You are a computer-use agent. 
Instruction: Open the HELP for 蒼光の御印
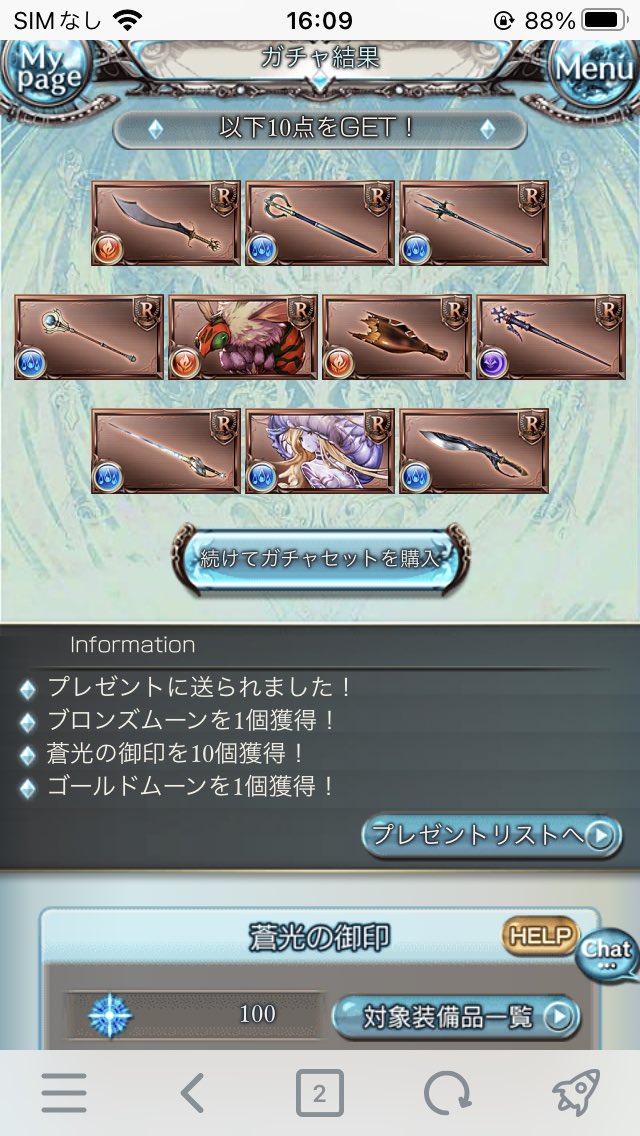tap(539, 935)
